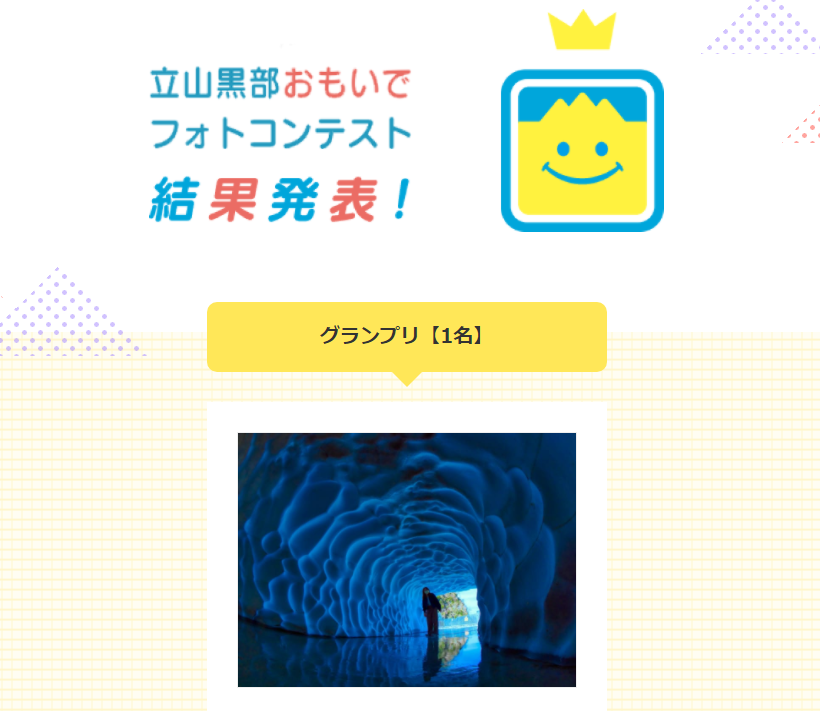Image resolution: width=820 pixels, height=711 pixels.
Task: Open the Grand Prix winning ice cave photo
Action: (406, 559)
